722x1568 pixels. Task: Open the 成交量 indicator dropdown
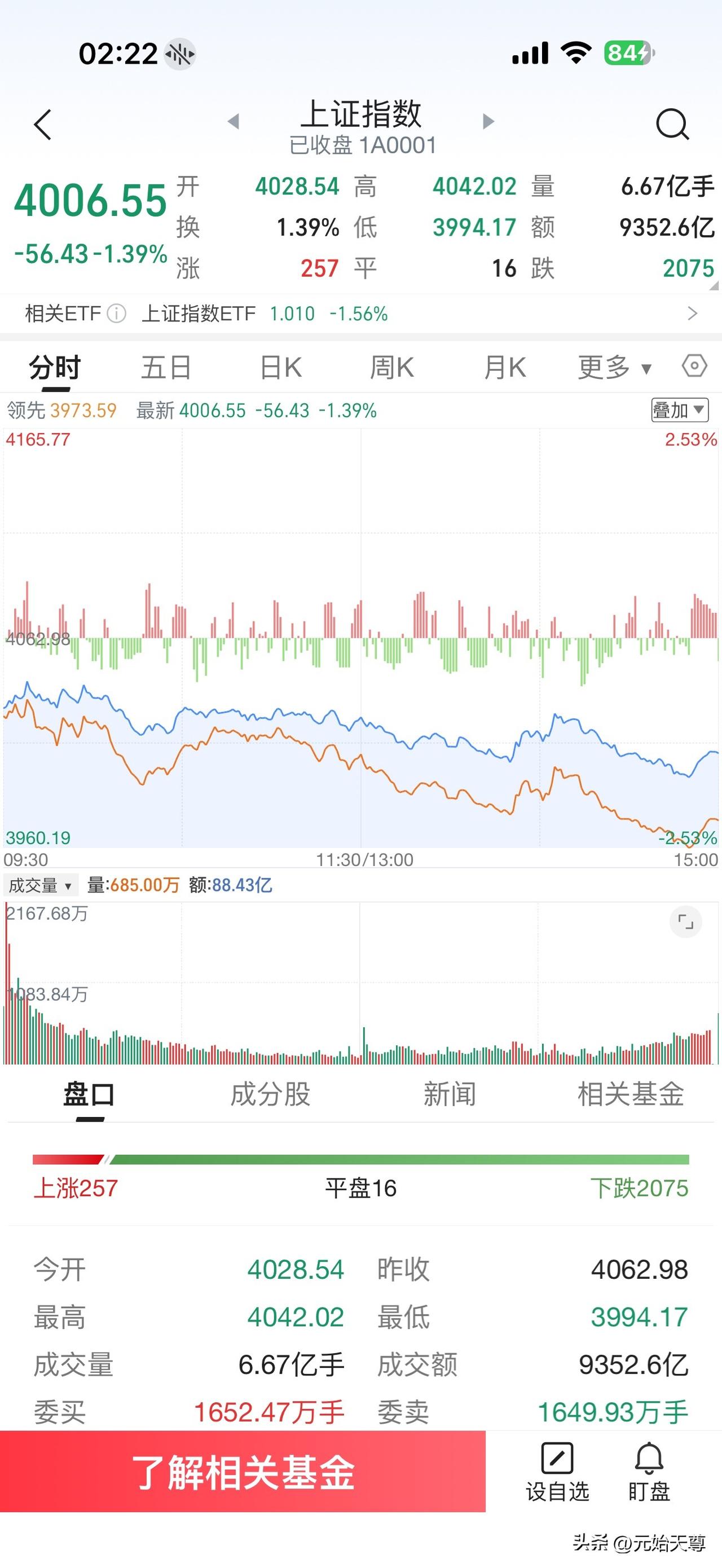pos(40,886)
